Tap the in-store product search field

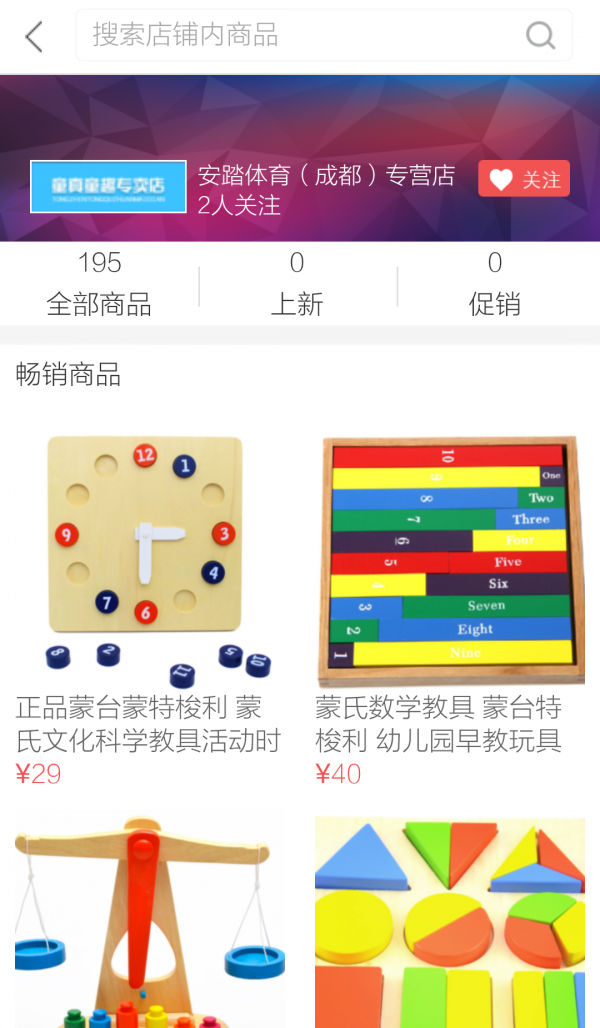[300, 36]
